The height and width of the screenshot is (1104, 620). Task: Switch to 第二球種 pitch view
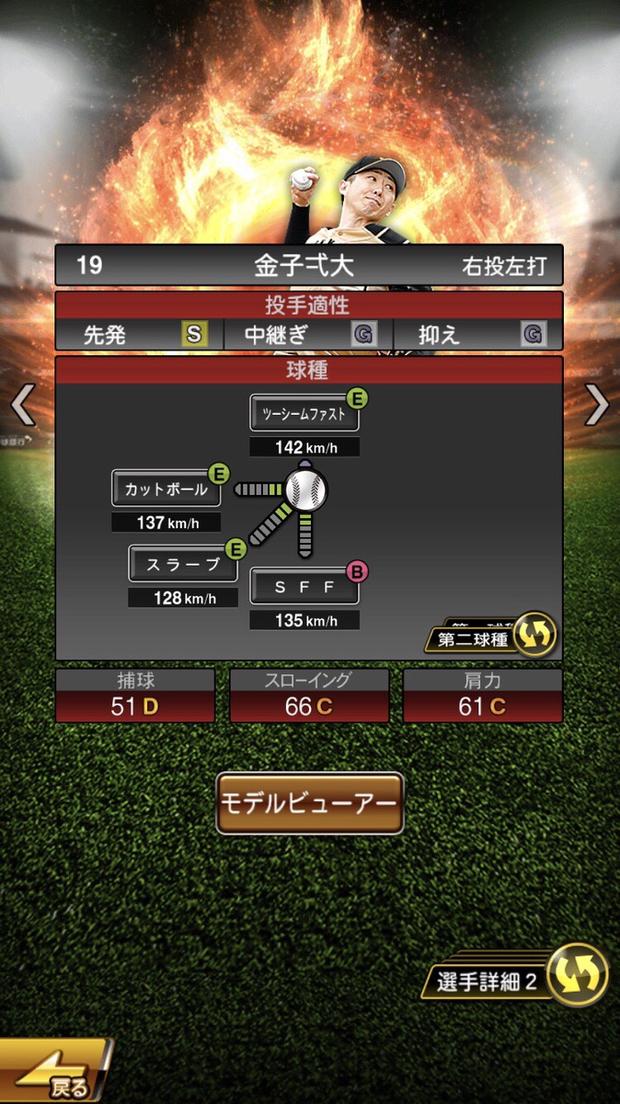point(491,634)
